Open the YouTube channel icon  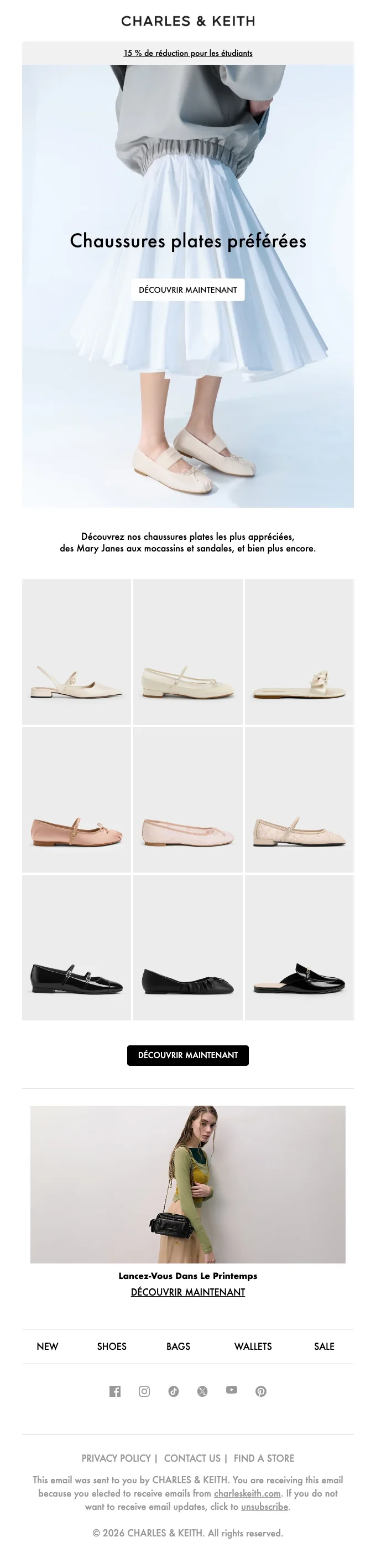coord(232,1390)
